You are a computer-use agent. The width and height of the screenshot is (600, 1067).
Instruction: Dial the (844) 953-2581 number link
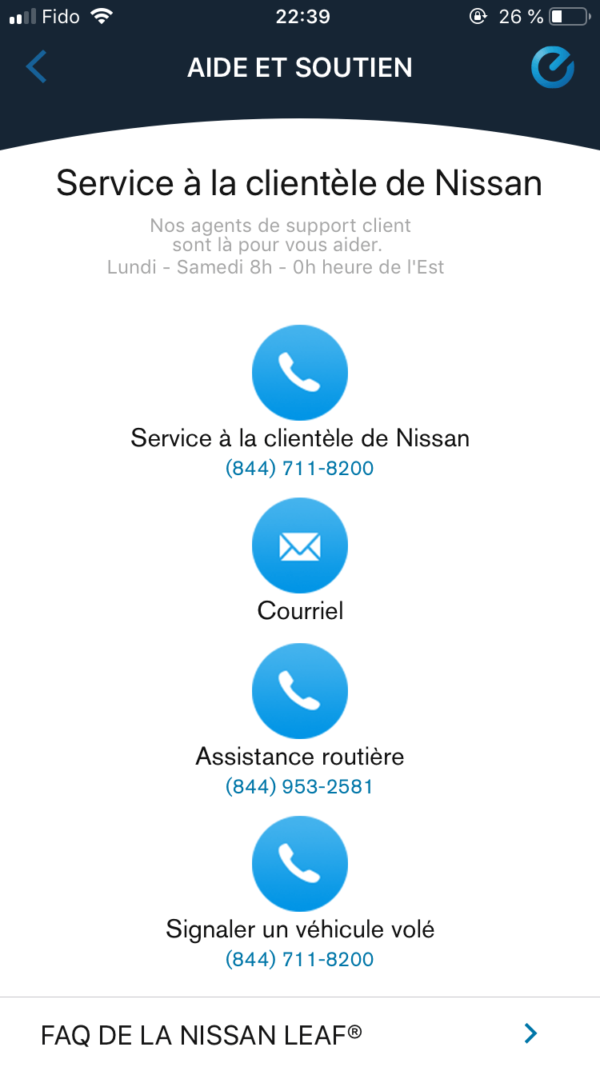300,787
